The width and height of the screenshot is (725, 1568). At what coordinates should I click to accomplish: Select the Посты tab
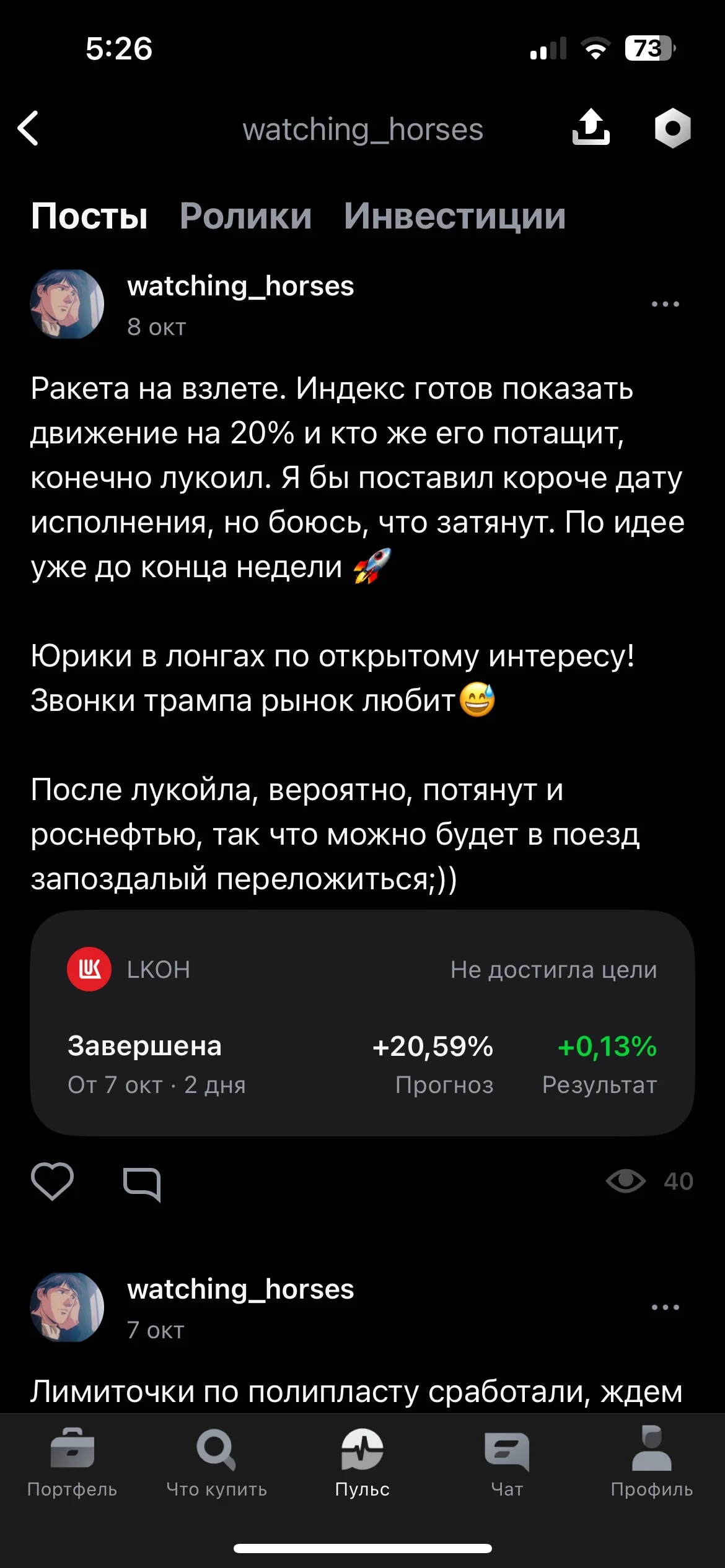[x=89, y=216]
